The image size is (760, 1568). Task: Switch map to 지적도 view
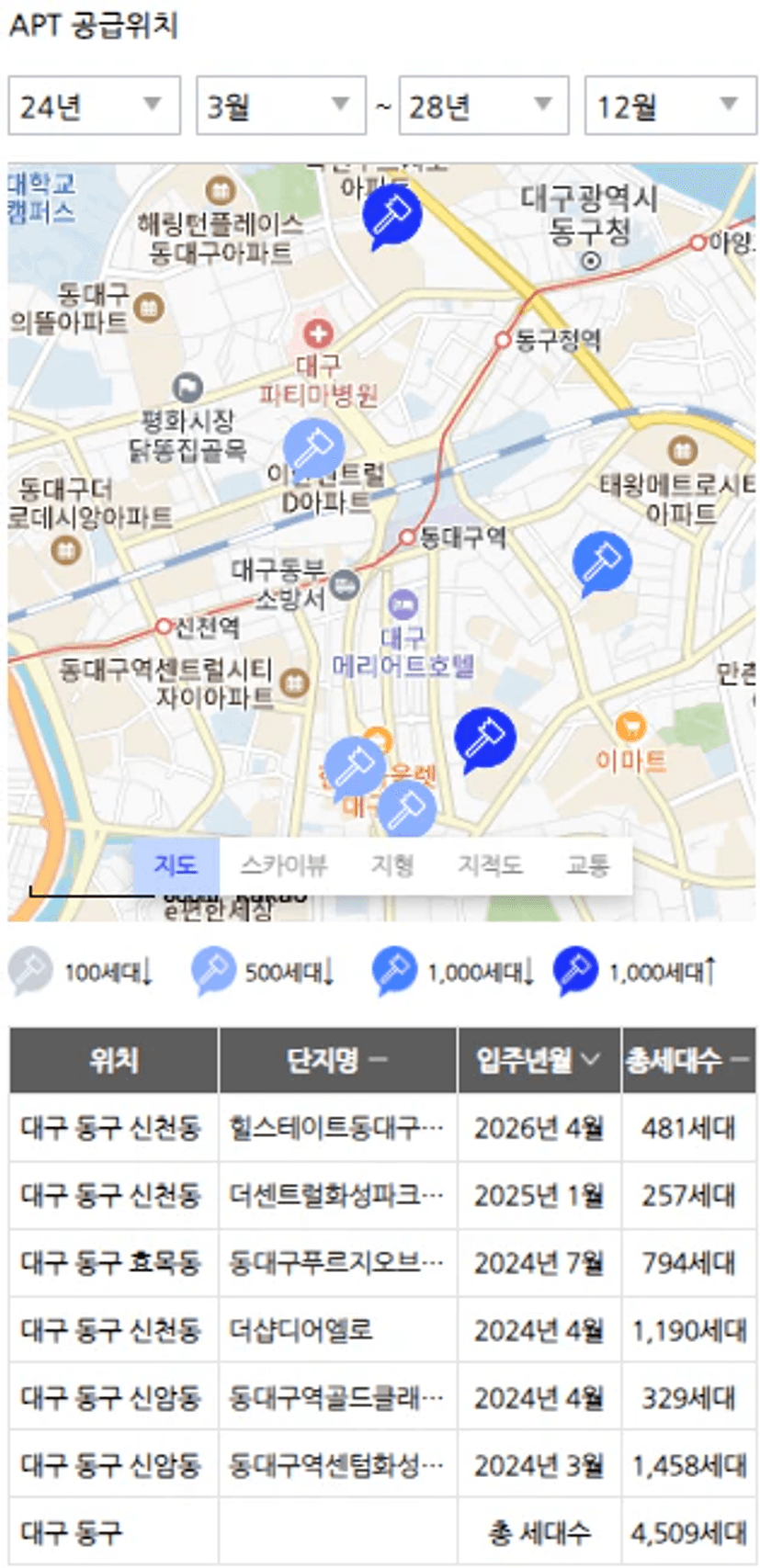tap(490, 865)
